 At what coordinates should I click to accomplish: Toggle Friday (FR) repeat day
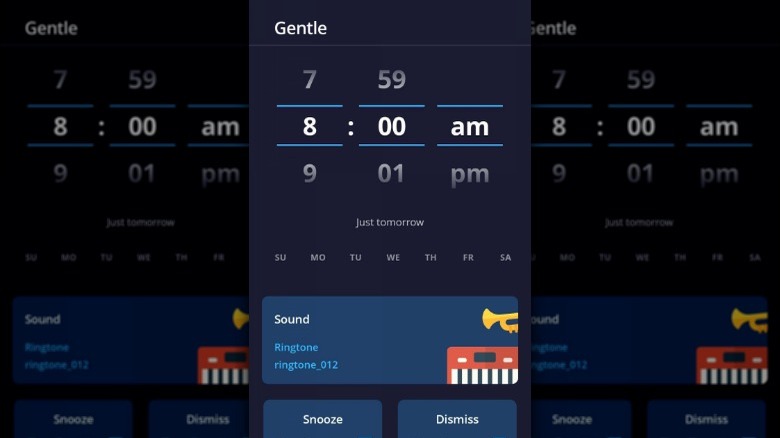(468, 258)
